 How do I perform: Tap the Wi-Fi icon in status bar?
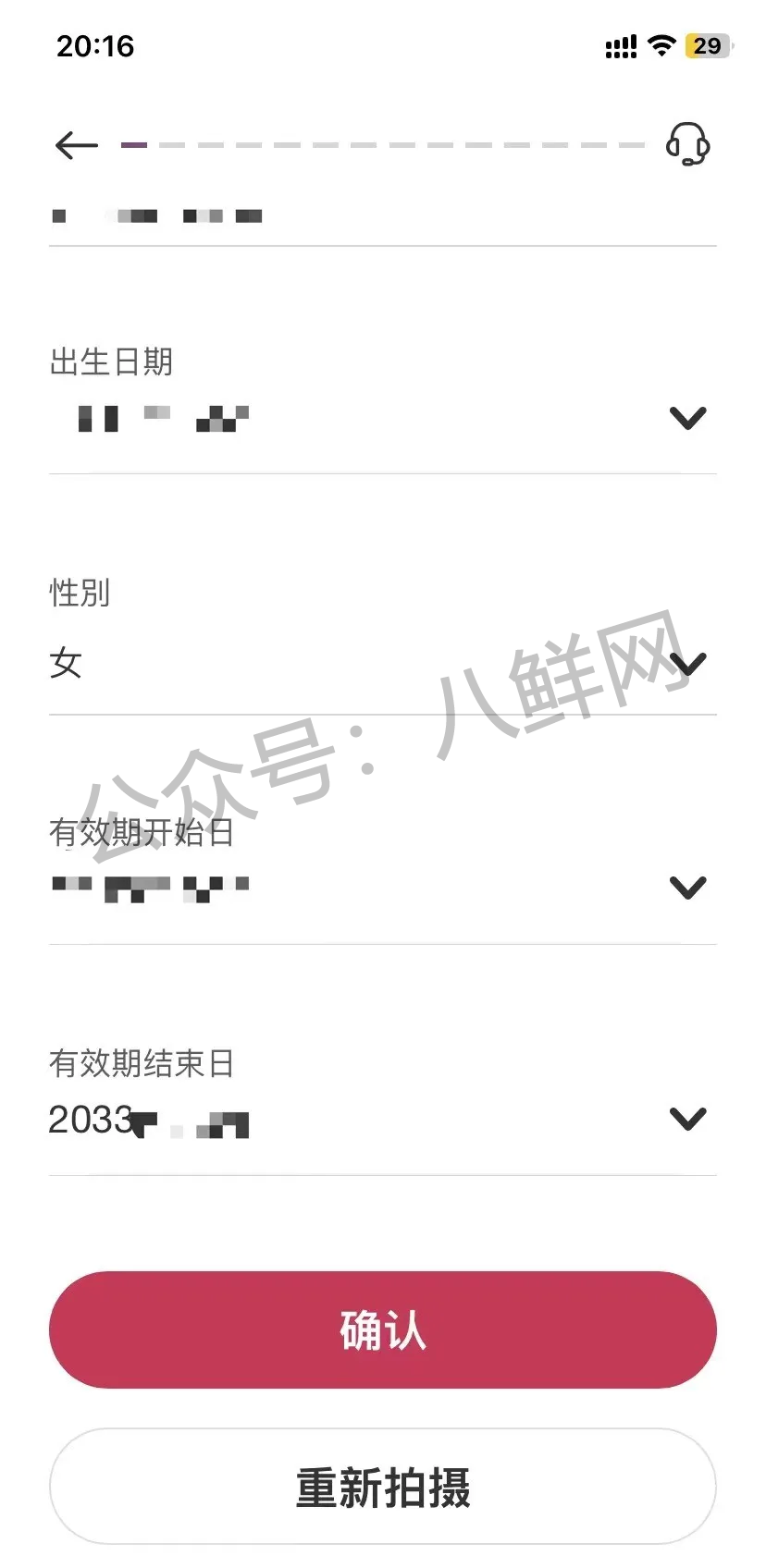[662, 45]
